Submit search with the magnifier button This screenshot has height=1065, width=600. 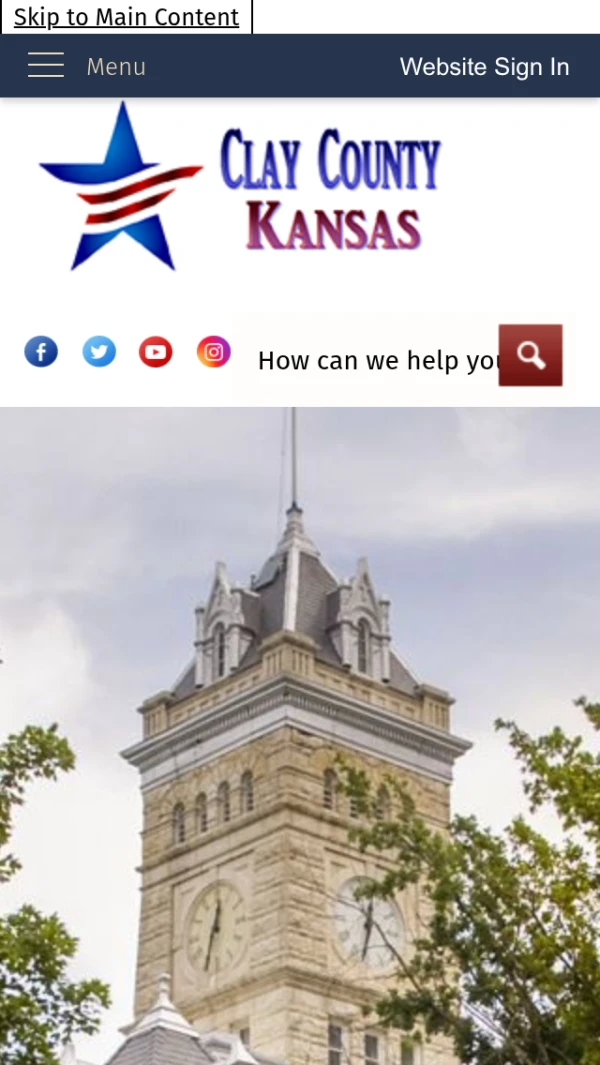[530, 355]
